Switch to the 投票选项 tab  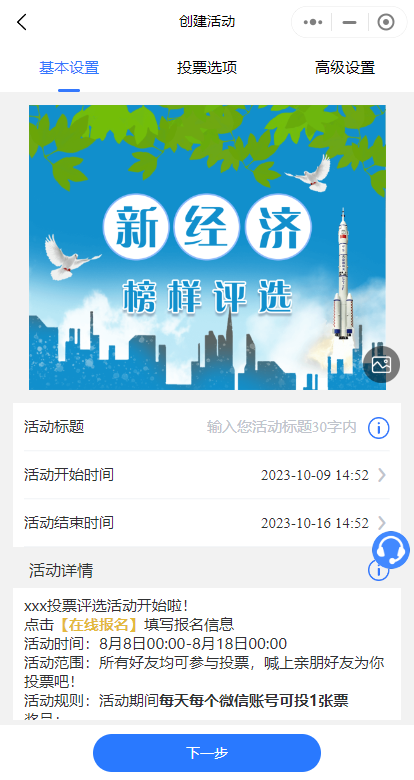tap(207, 68)
